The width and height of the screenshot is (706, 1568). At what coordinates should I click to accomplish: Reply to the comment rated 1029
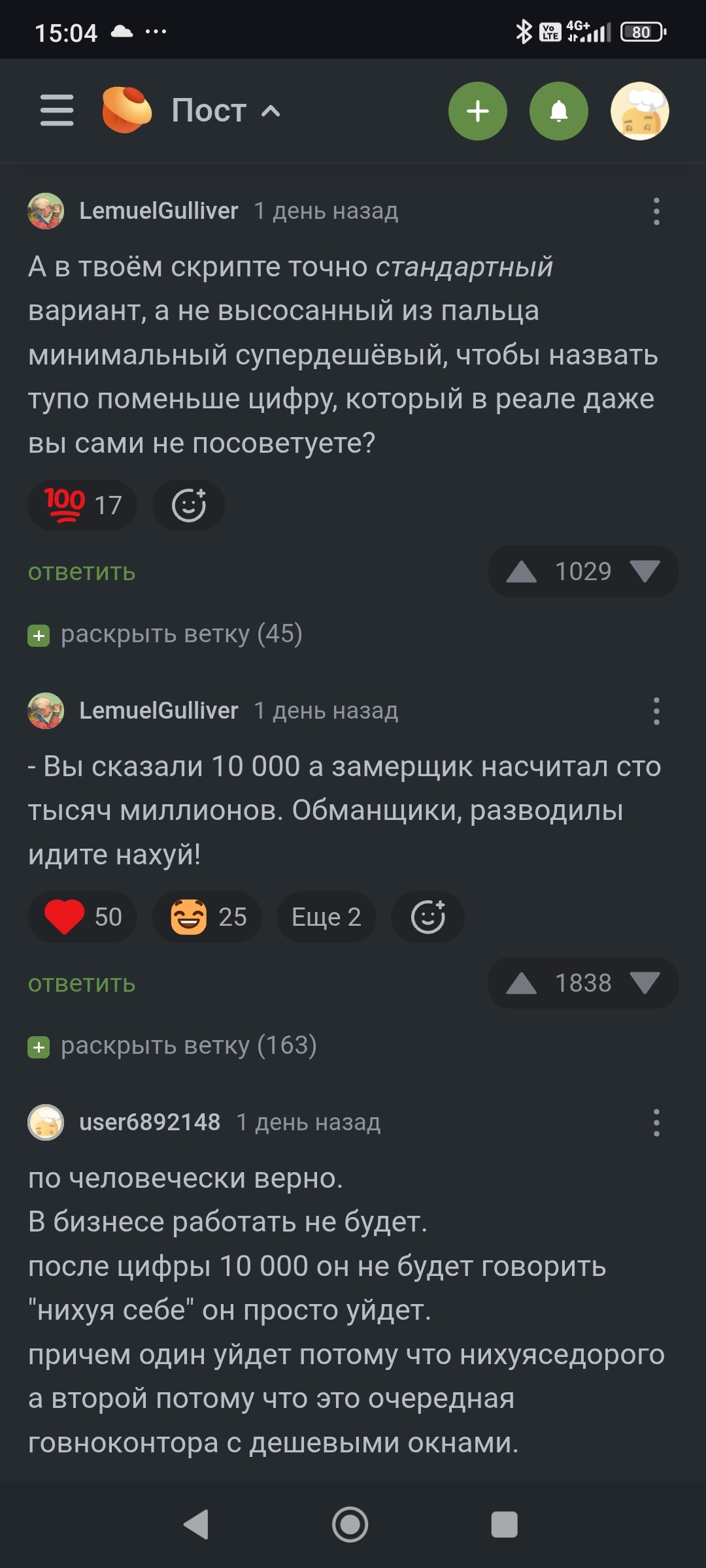82,572
